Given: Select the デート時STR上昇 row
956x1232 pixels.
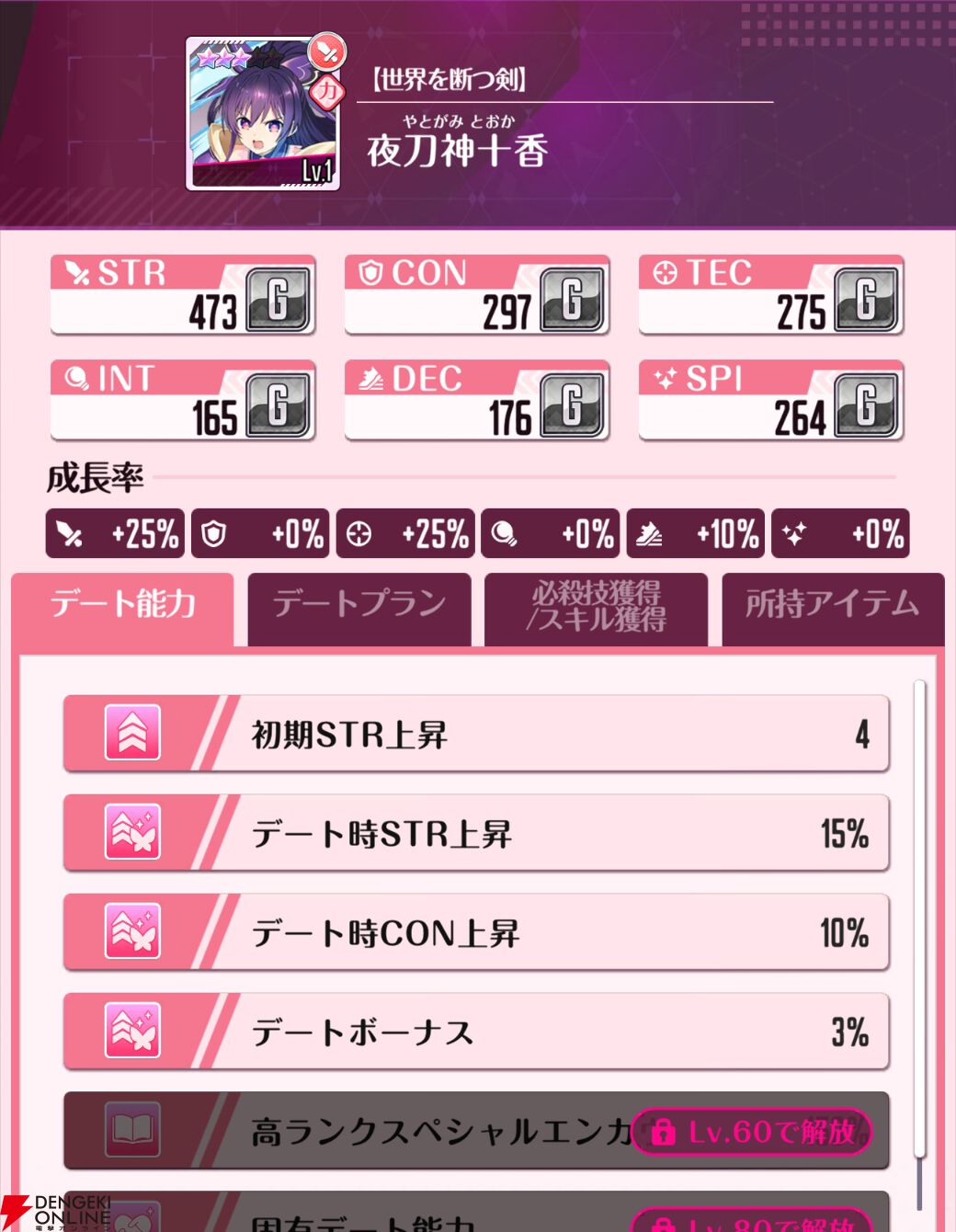Looking at the screenshot, I should point(475,833).
